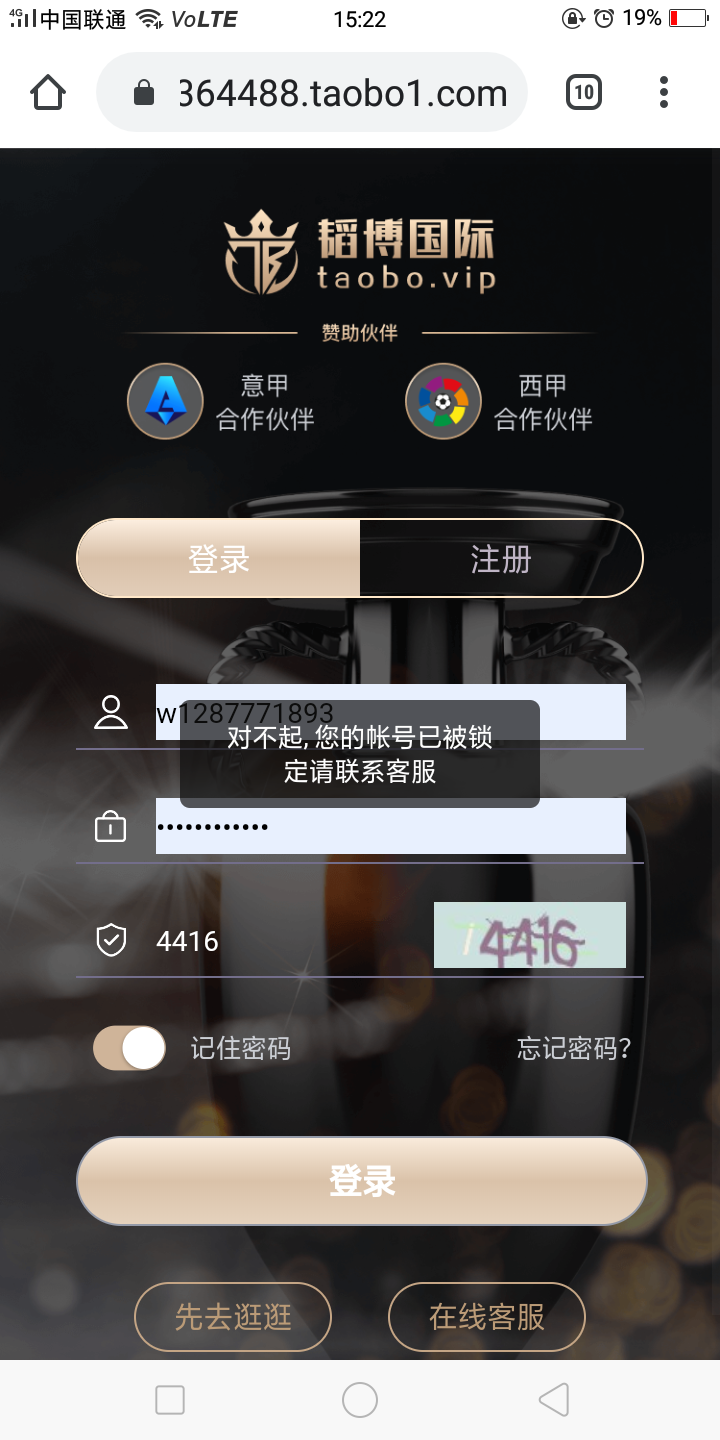Open the tab switcher showing 10 tabs
720x1440 pixels.
coord(584,93)
